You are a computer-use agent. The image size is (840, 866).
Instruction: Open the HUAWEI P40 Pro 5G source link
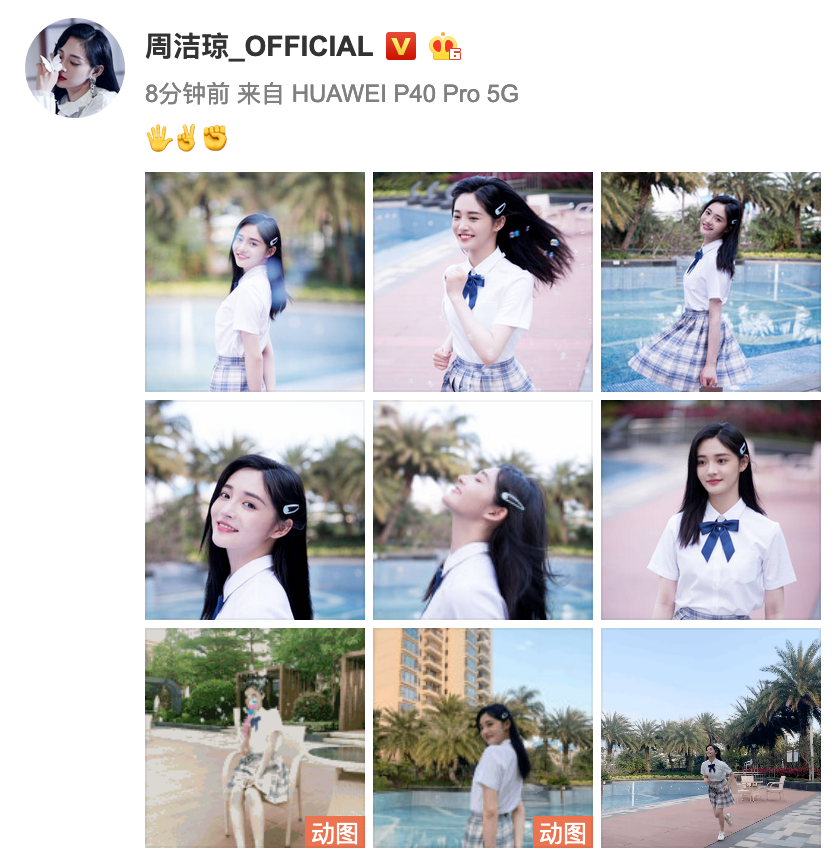coord(405,95)
